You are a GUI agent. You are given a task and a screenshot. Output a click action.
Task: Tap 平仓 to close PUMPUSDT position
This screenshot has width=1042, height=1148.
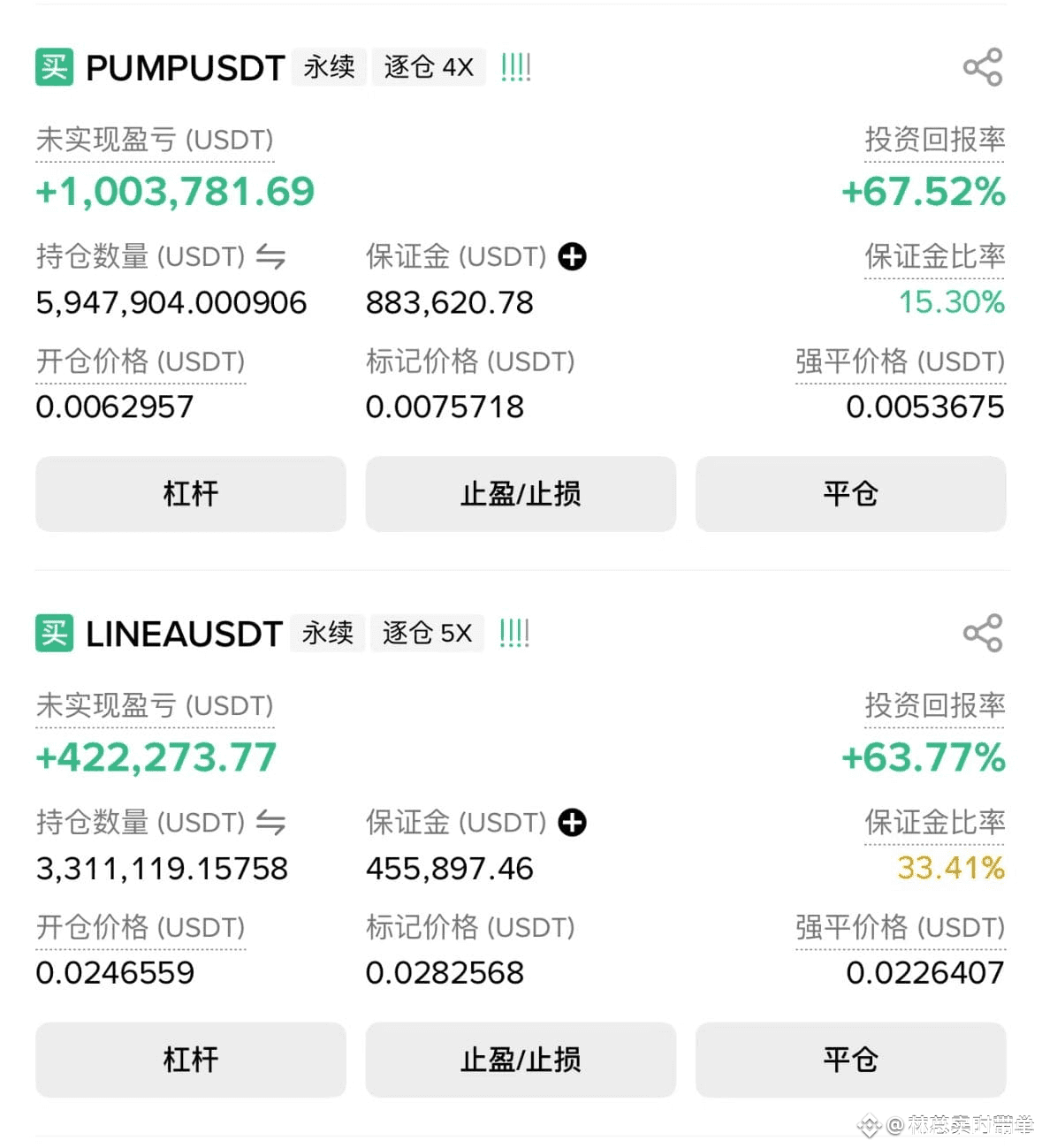(850, 494)
